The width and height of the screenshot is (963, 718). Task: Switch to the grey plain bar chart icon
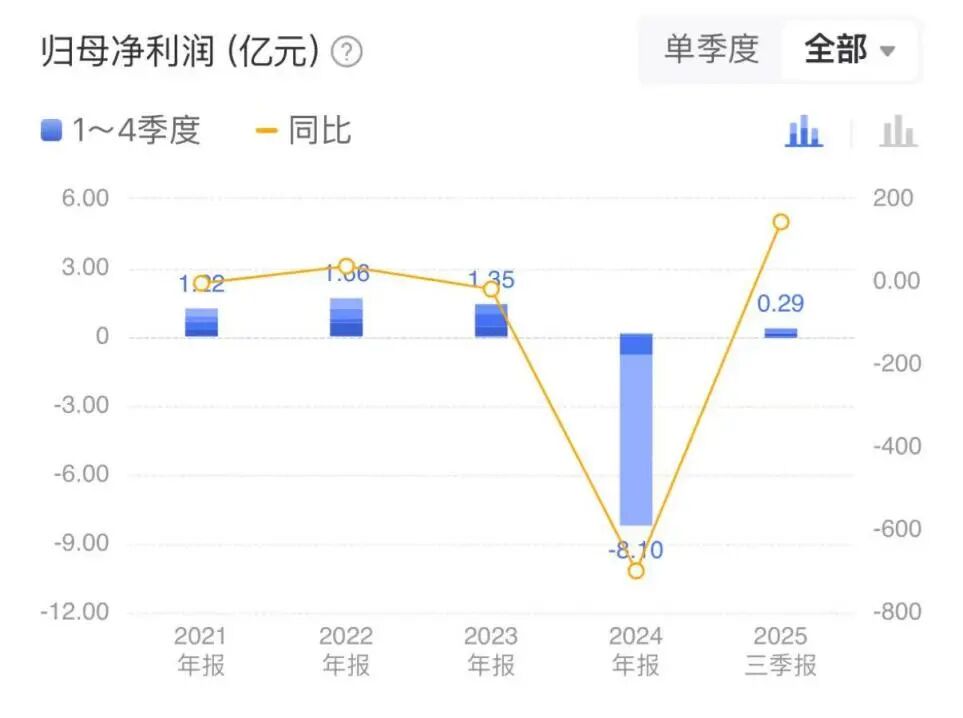tap(897, 131)
